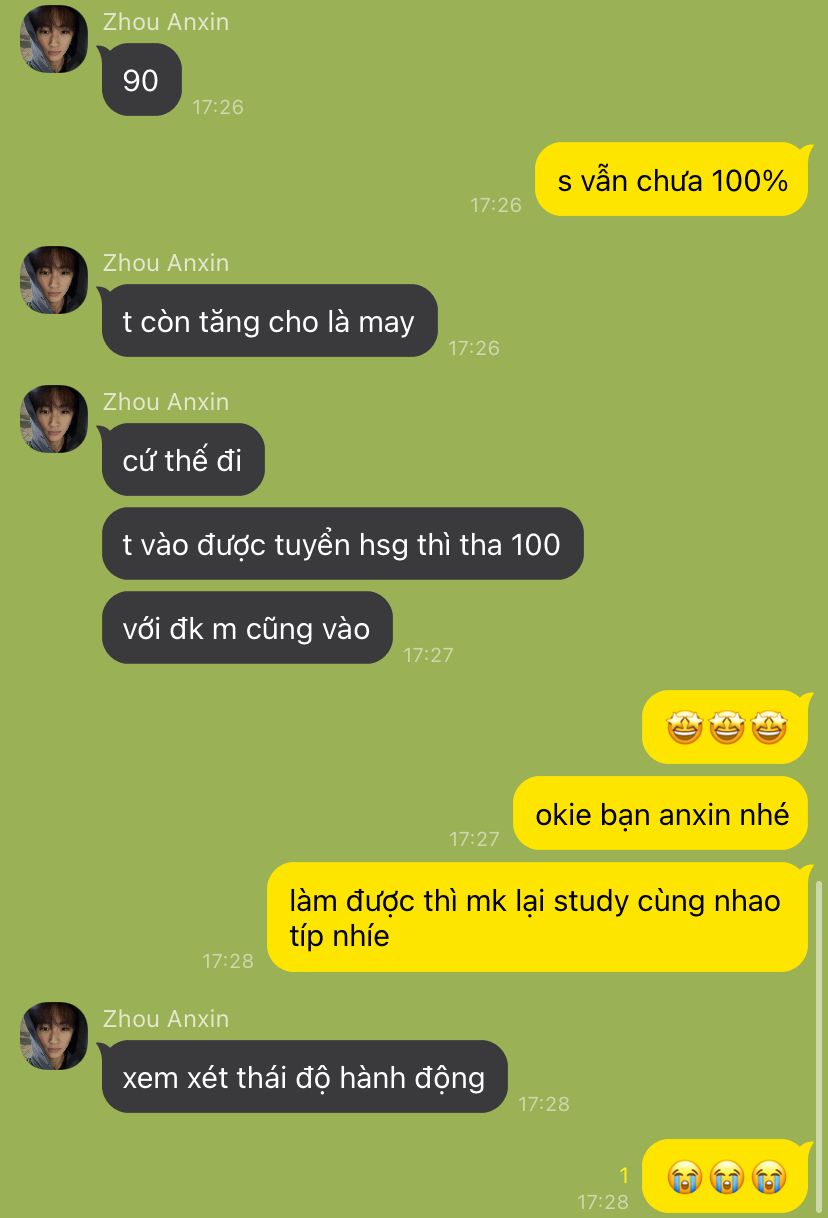Tap Zhou Anxin's avatar beside "t còn tăng cho là may"
This screenshot has width=828, height=1218.
(x=54, y=280)
